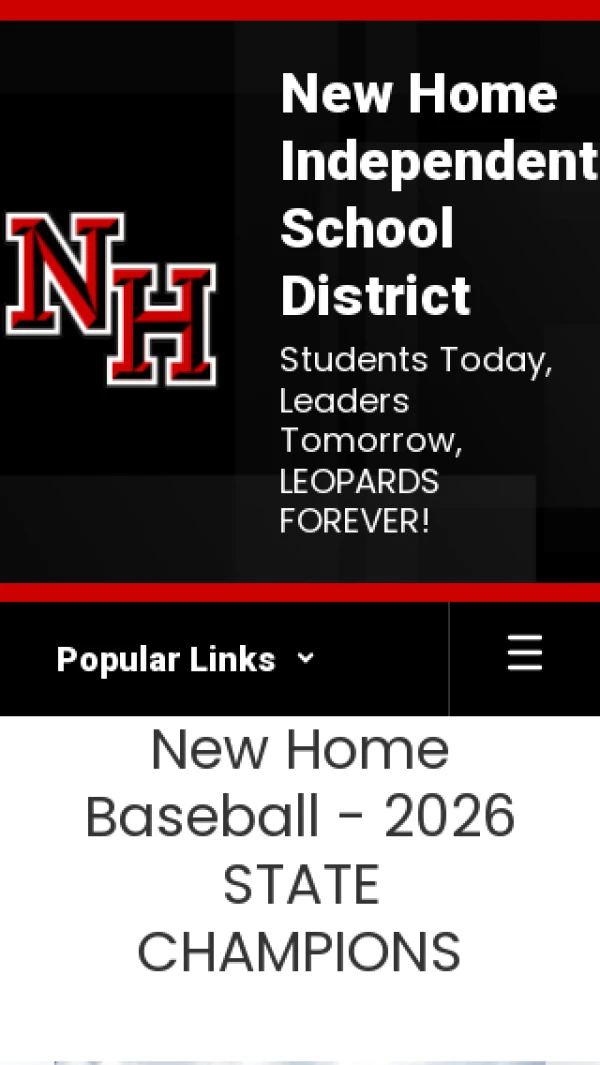Open the hamburger navigation menu
Viewport: 600px width, 1065px height.
pyautogui.click(x=525, y=653)
